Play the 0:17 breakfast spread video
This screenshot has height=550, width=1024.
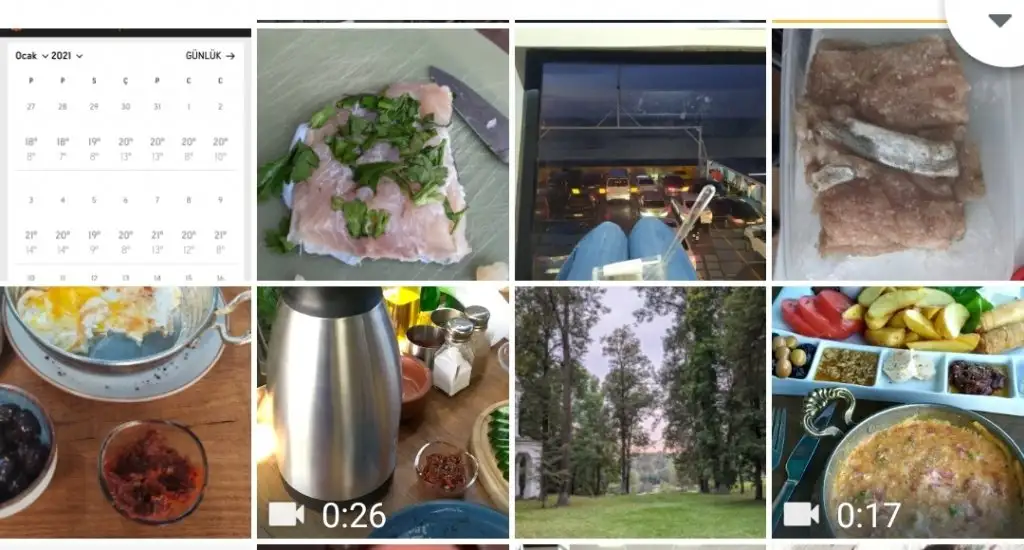pyautogui.click(x=897, y=412)
